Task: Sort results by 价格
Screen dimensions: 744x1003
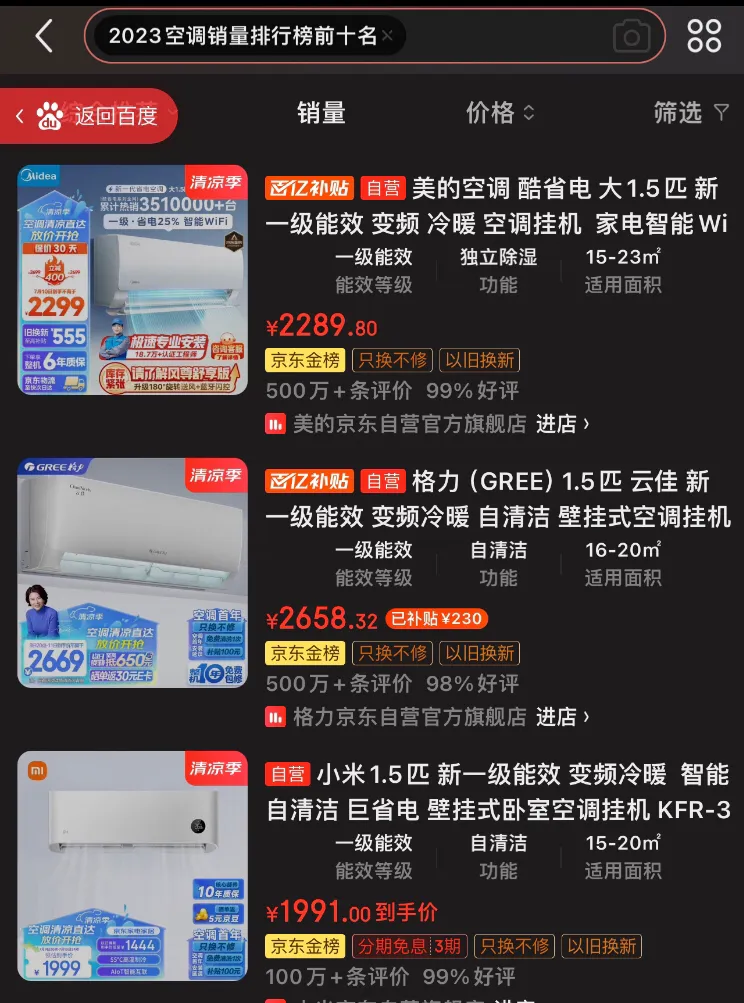Action: click(500, 113)
